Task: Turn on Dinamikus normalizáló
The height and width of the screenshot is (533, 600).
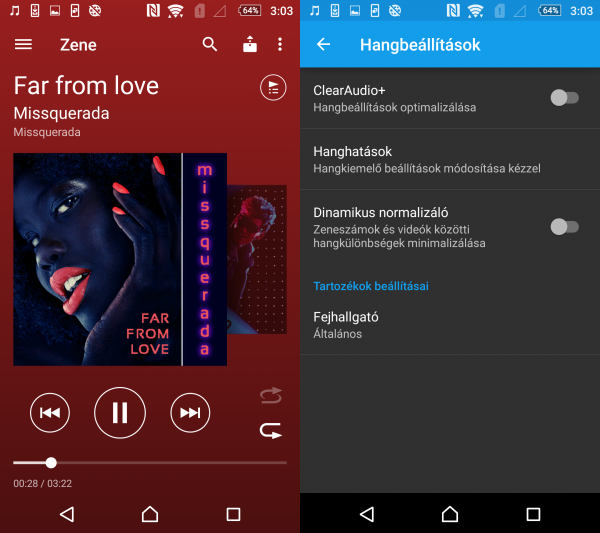Action: 564,227
